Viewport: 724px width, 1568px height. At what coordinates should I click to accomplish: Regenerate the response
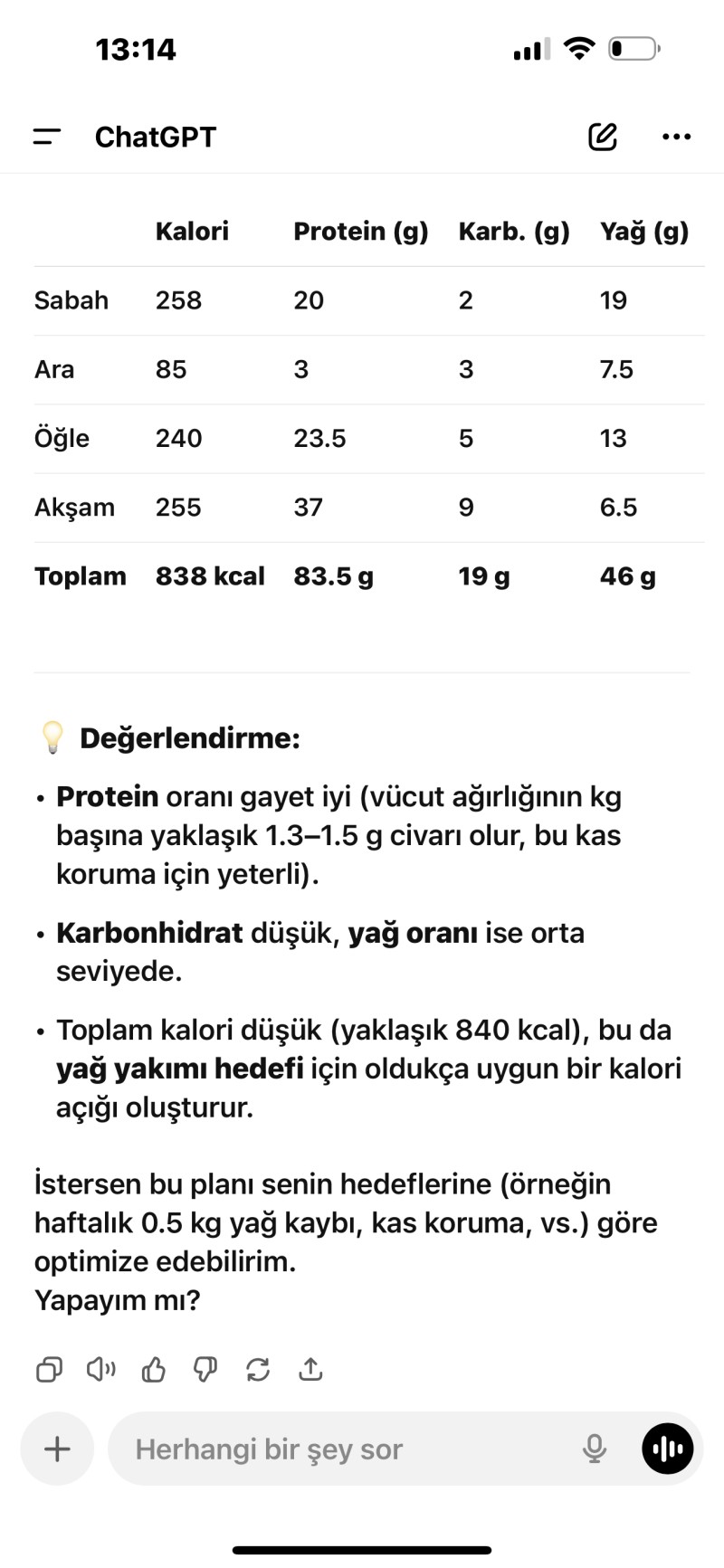258,1370
